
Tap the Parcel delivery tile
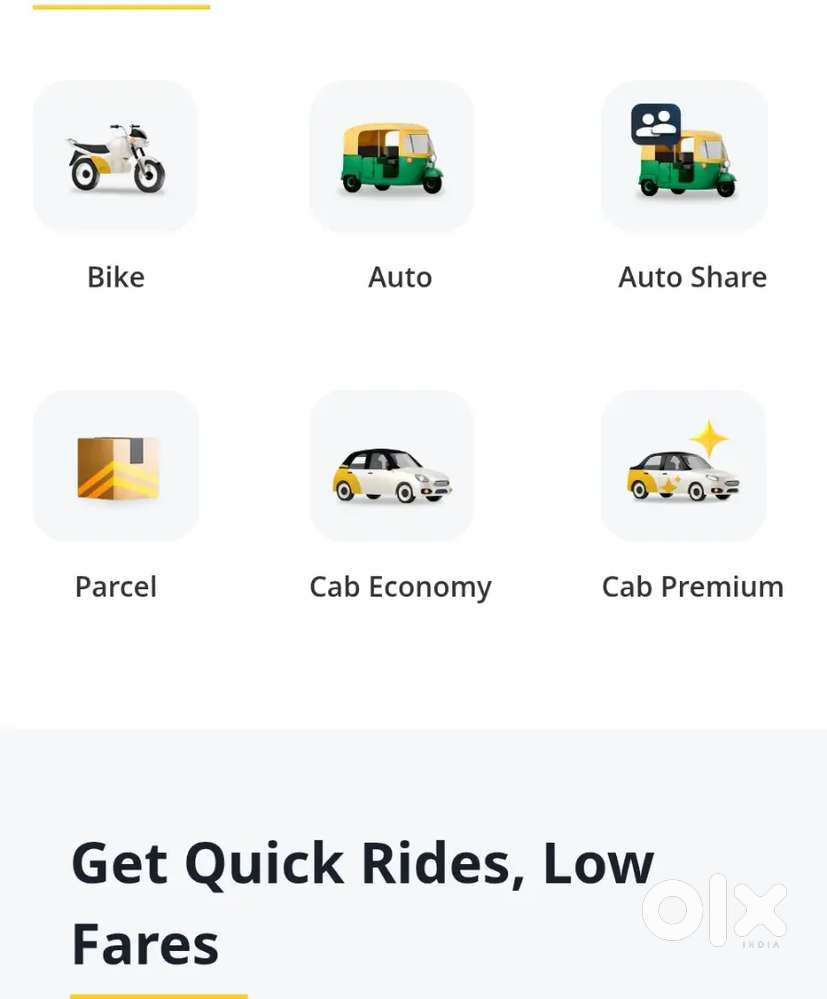116,467
